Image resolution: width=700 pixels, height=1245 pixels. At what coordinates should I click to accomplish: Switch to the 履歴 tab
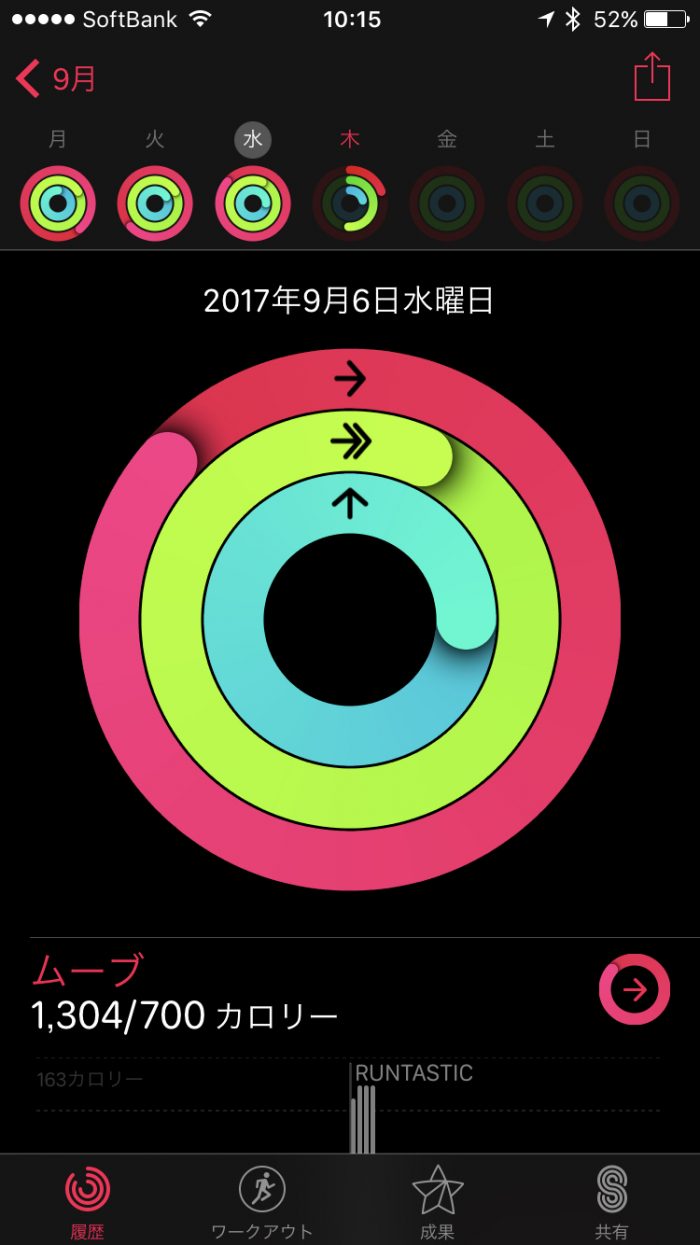click(x=88, y=1200)
